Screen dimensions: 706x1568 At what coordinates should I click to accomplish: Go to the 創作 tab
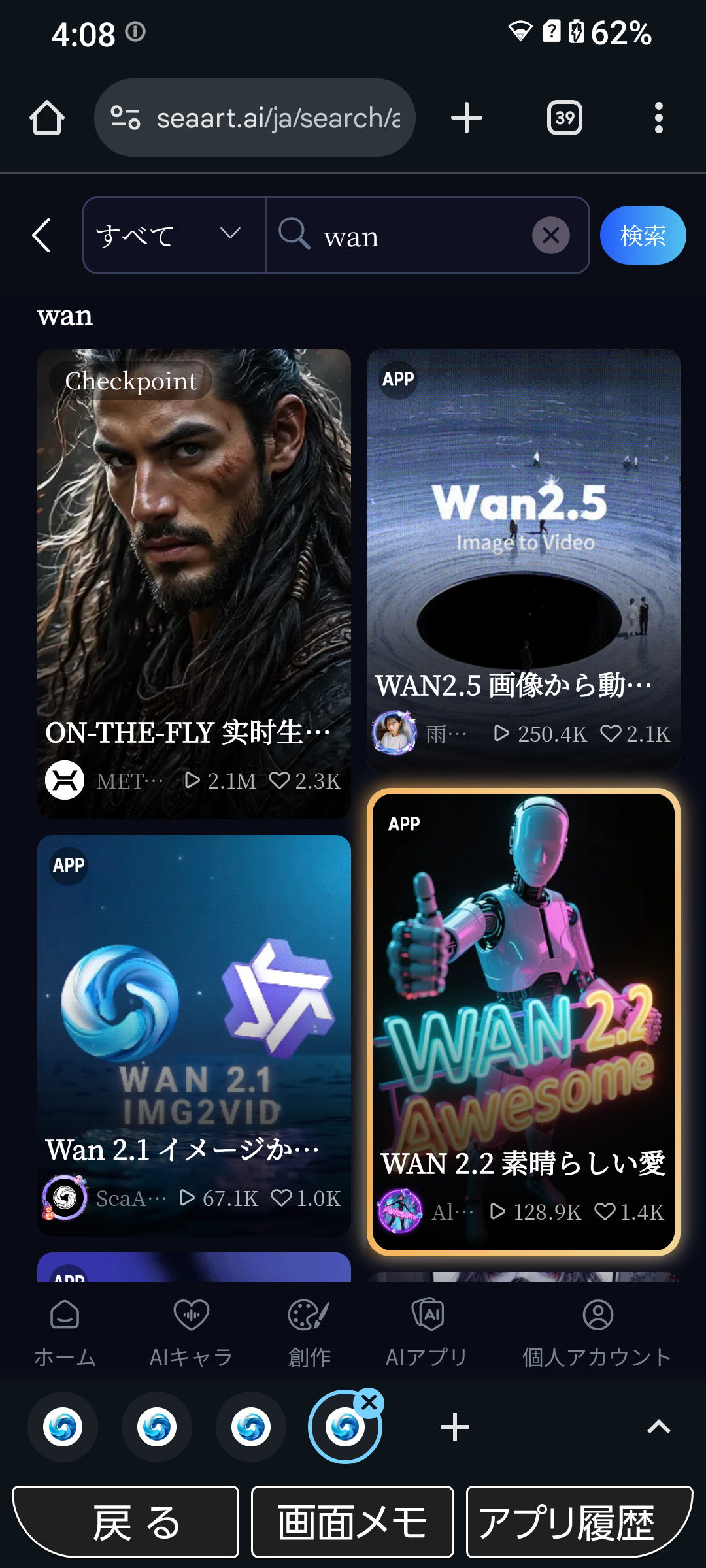tap(309, 1331)
